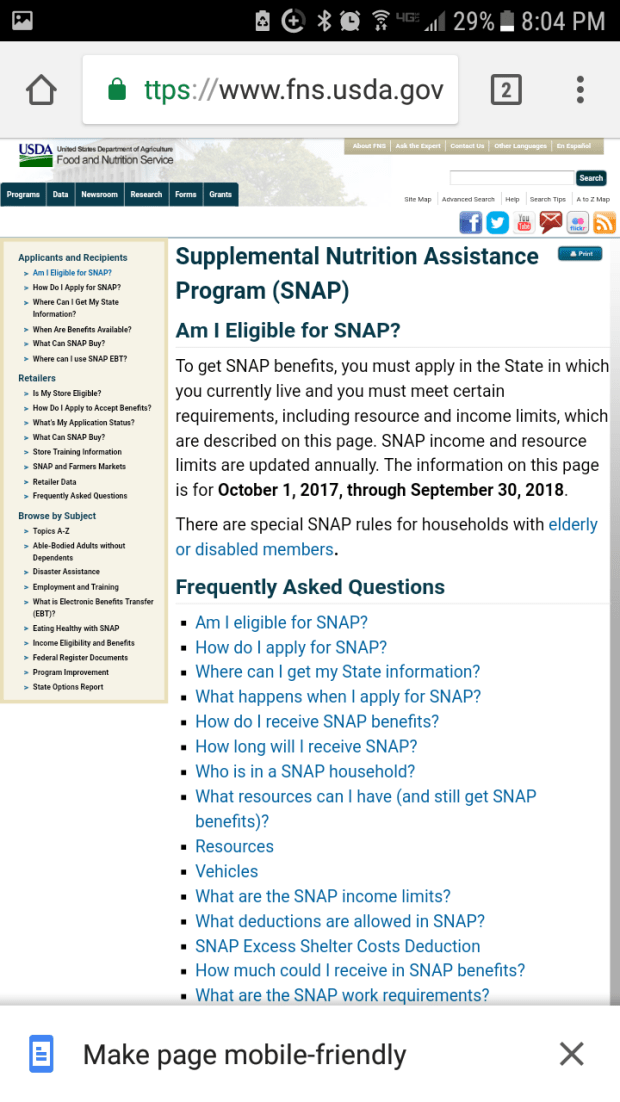Open "What are the SNAP income limits?"

[x=323, y=896]
